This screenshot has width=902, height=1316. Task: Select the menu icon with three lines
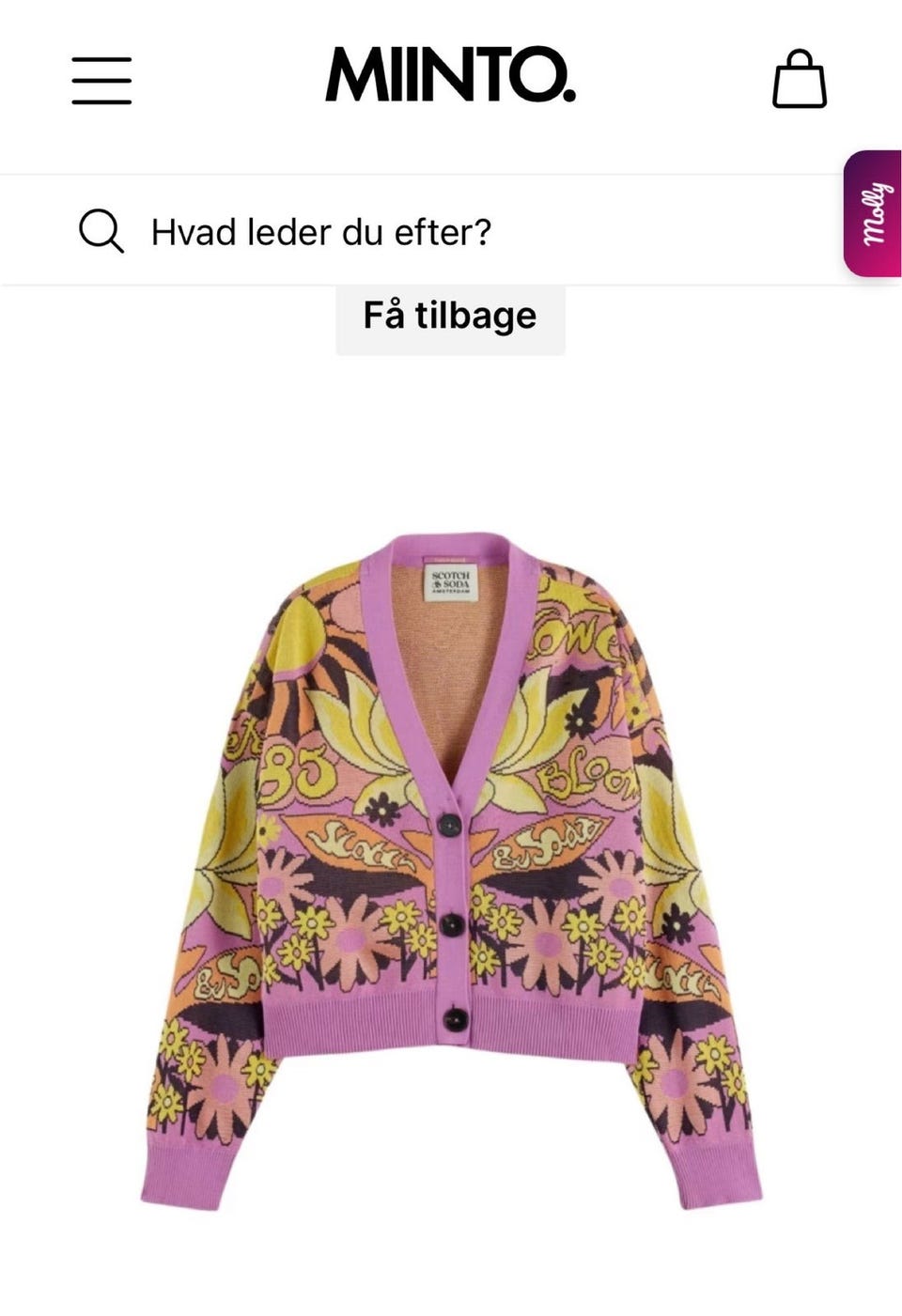101,83
